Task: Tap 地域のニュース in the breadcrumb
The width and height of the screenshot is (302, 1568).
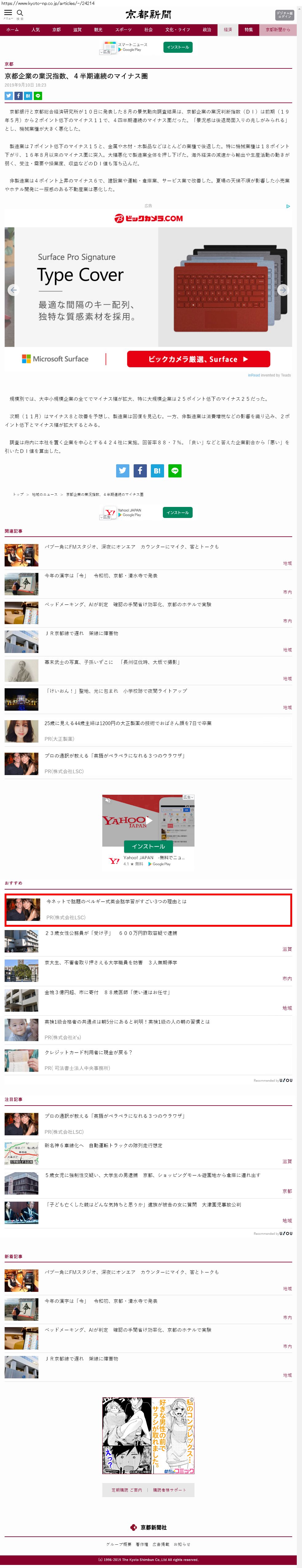Action: [x=45, y=494]
